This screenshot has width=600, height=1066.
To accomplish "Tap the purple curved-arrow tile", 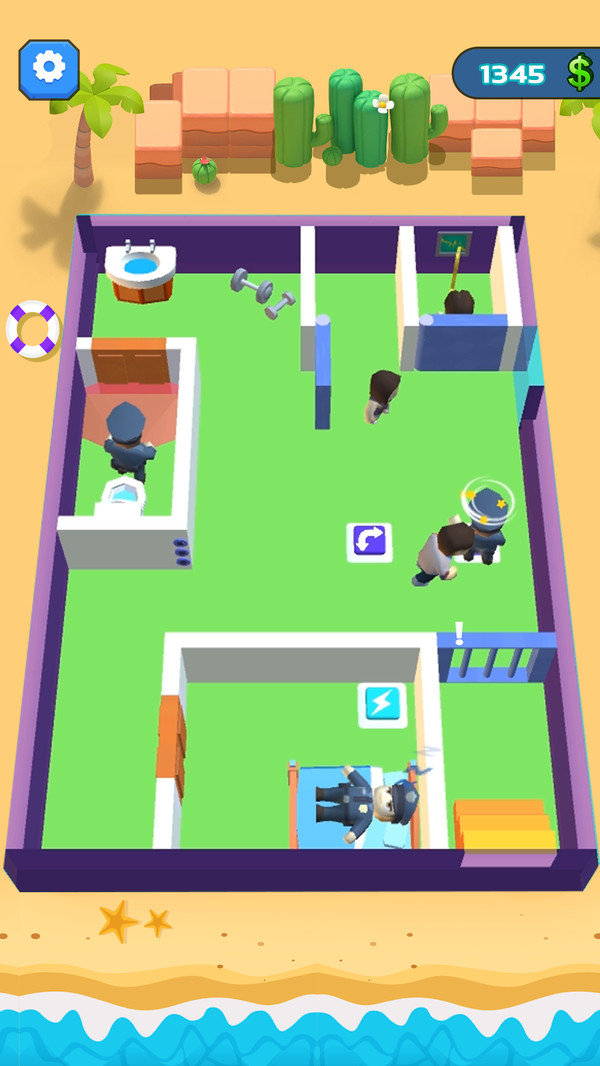I will coord(369,542).
